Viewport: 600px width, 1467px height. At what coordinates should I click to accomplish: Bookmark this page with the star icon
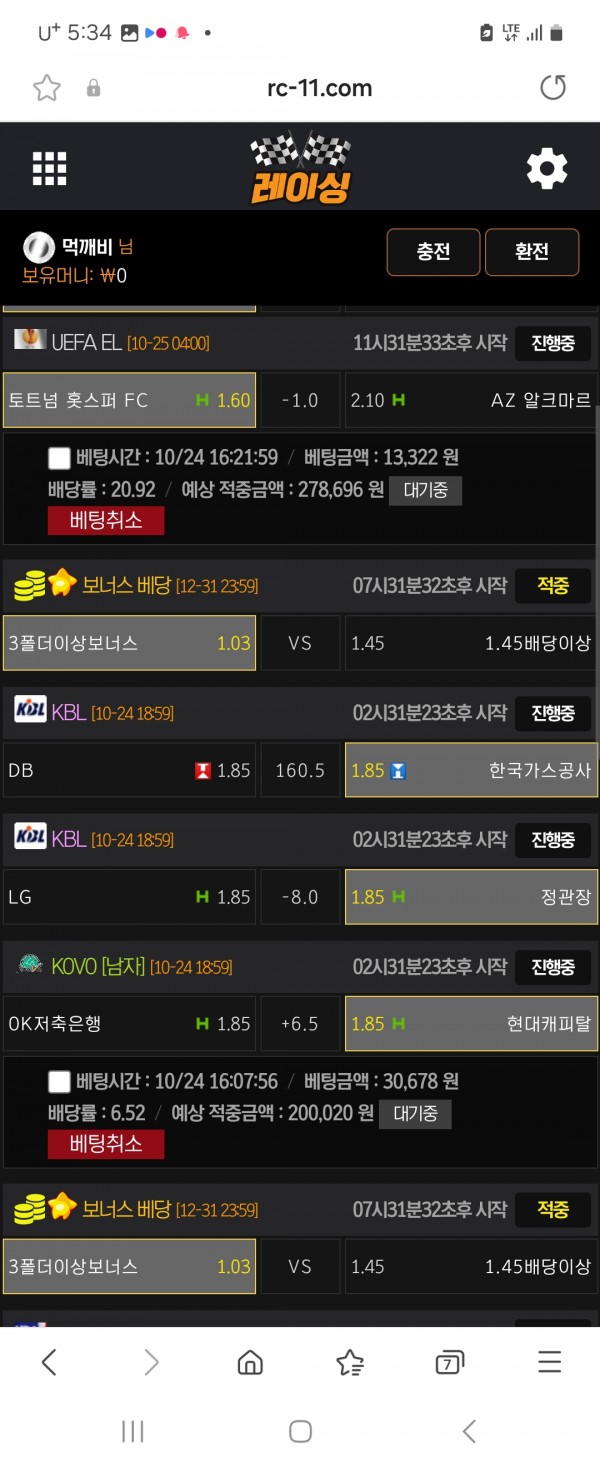(47, 88)
